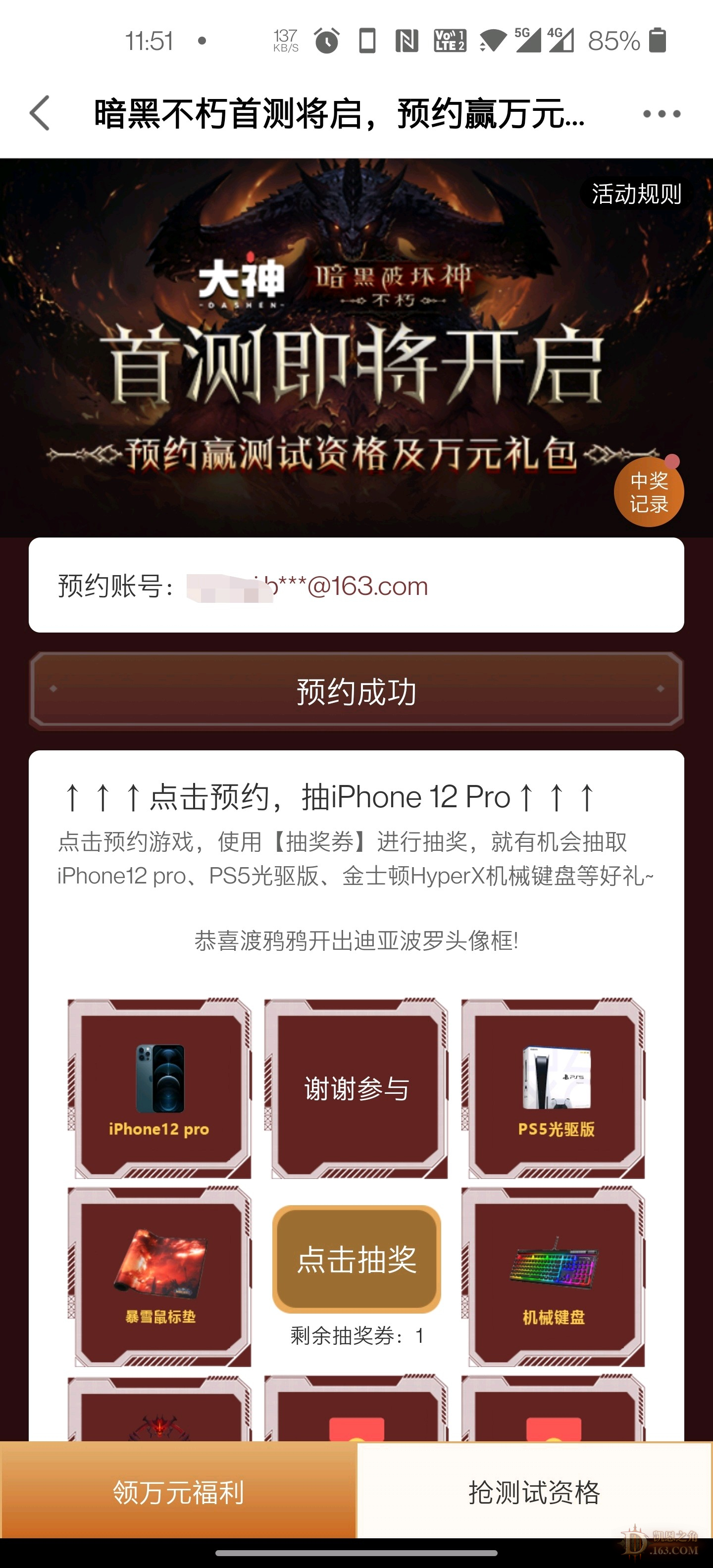Switch to 领万元福利 tab
713x1568 pixels.
tap(178, 1492)
